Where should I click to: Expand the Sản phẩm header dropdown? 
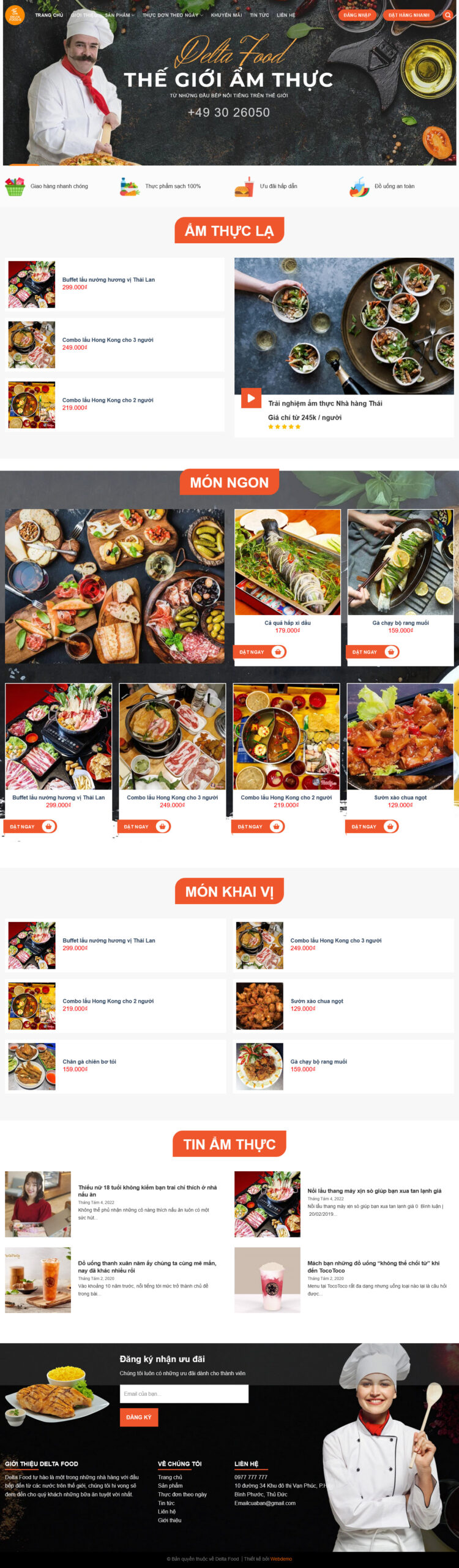(119, 15)
